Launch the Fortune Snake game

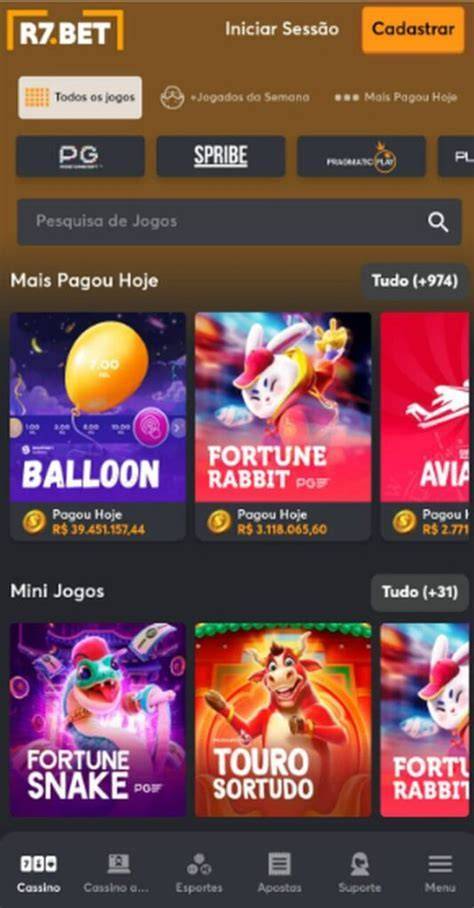click(x=98, y=720)
